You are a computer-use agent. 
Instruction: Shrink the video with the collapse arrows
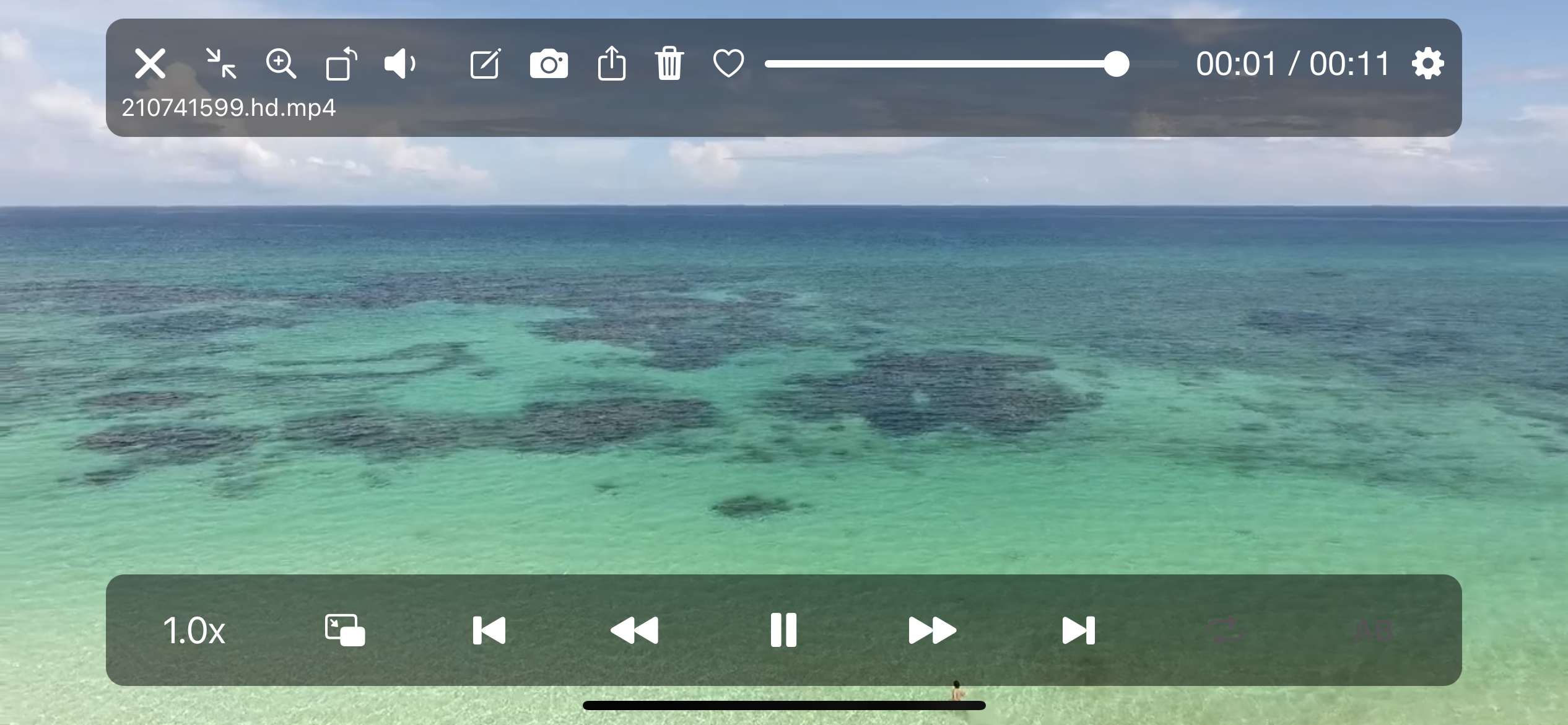point(221,64)
